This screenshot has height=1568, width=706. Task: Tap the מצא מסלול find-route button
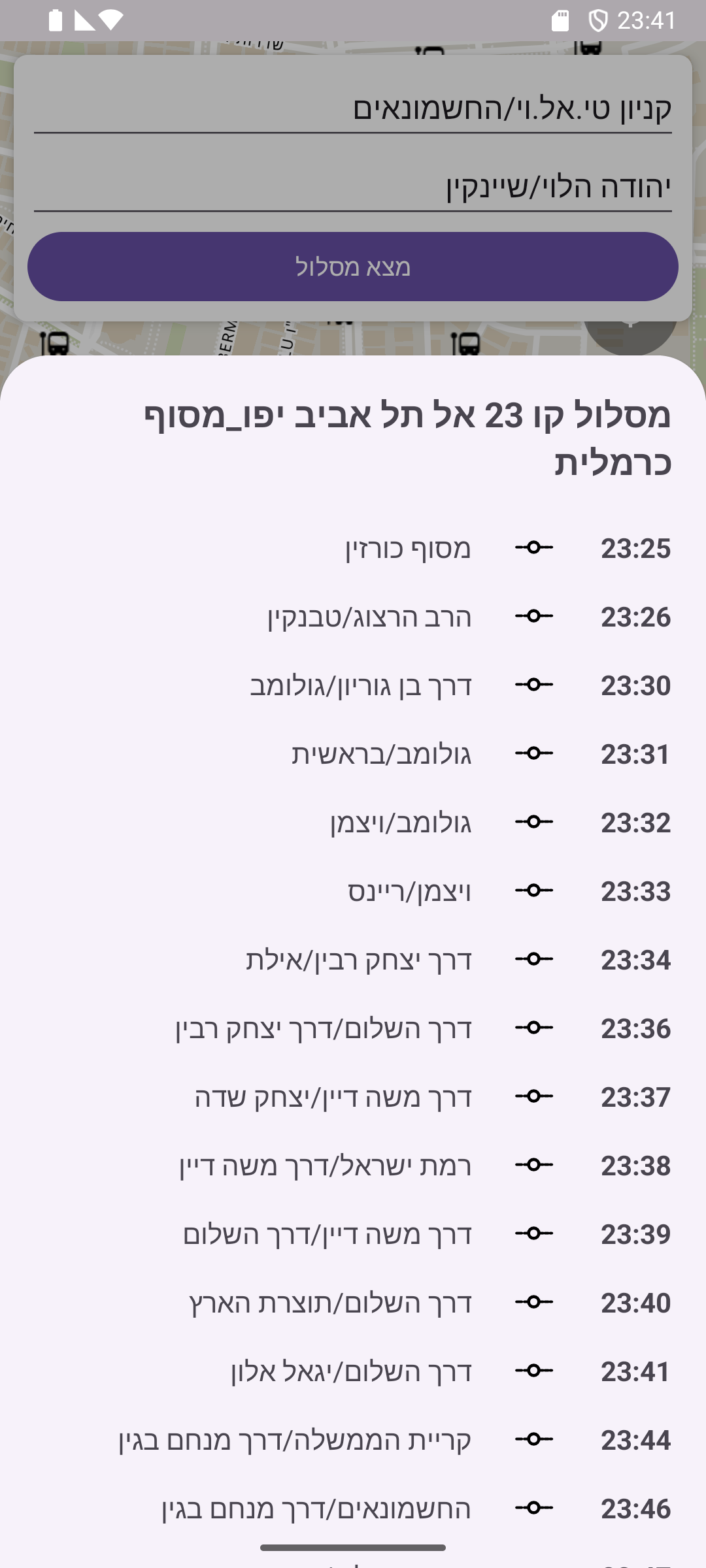click(353, 267)
